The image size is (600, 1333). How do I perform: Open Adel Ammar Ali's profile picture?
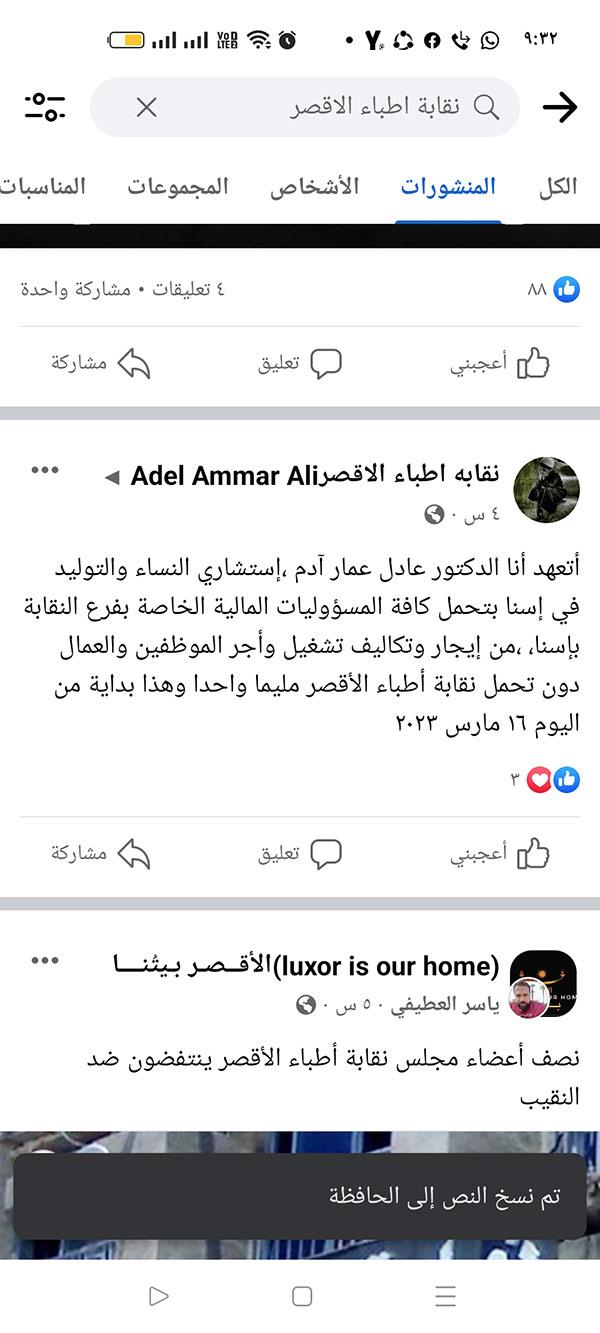[x=546, y=490]
